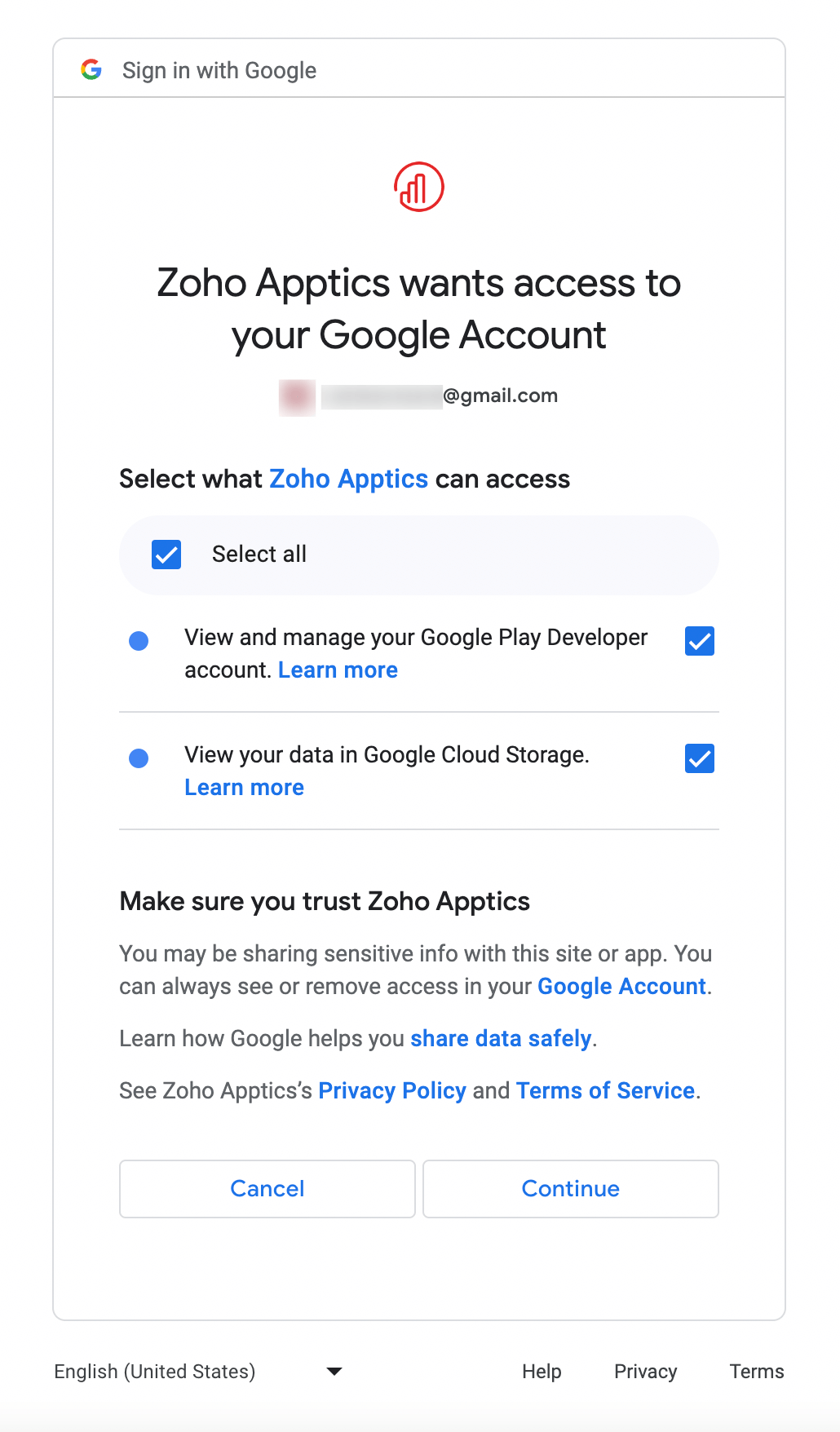This screenshot has height=1432, width=840.
Task: Uncheck Google Play Developer account access
Action: (x=700, y=641)
